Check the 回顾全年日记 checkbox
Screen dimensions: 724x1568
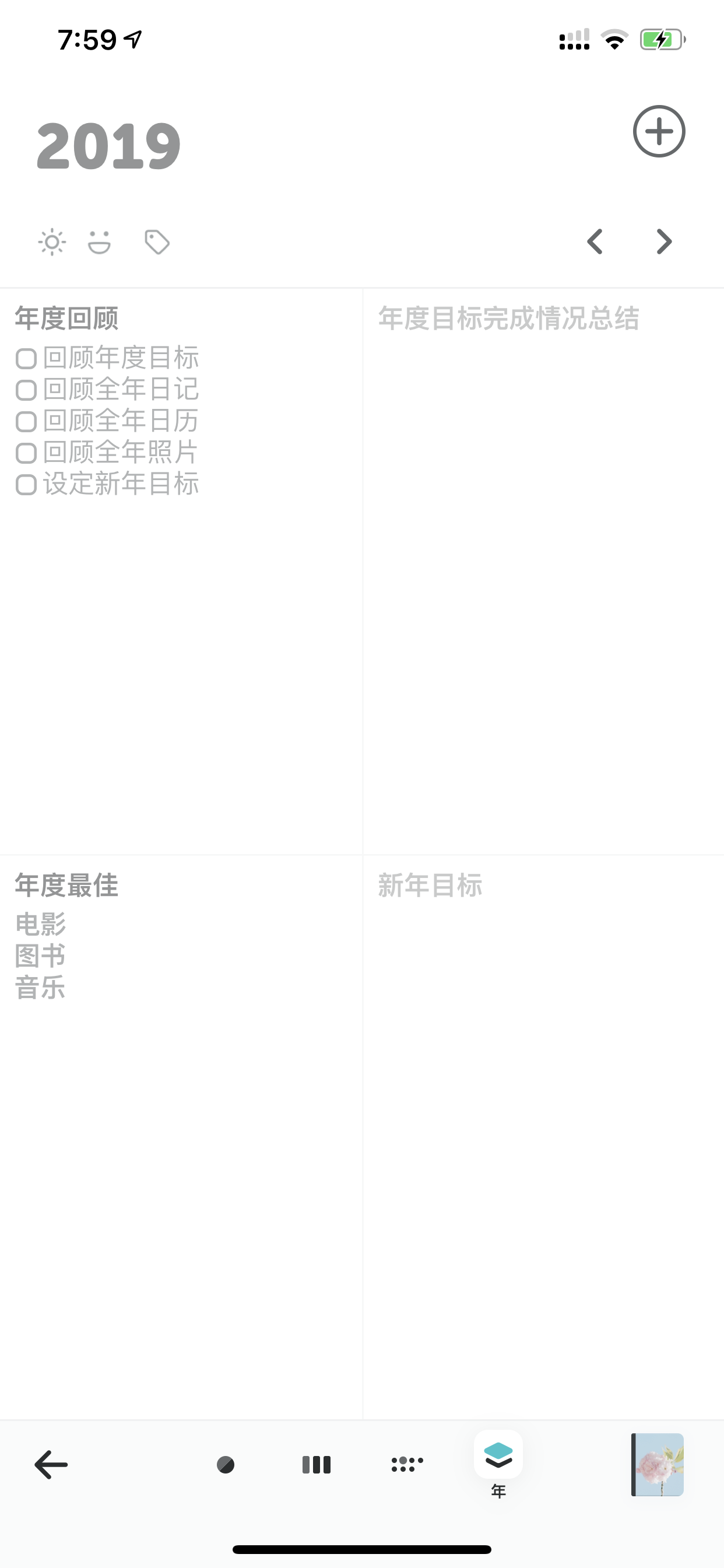(x=26, y=390)
